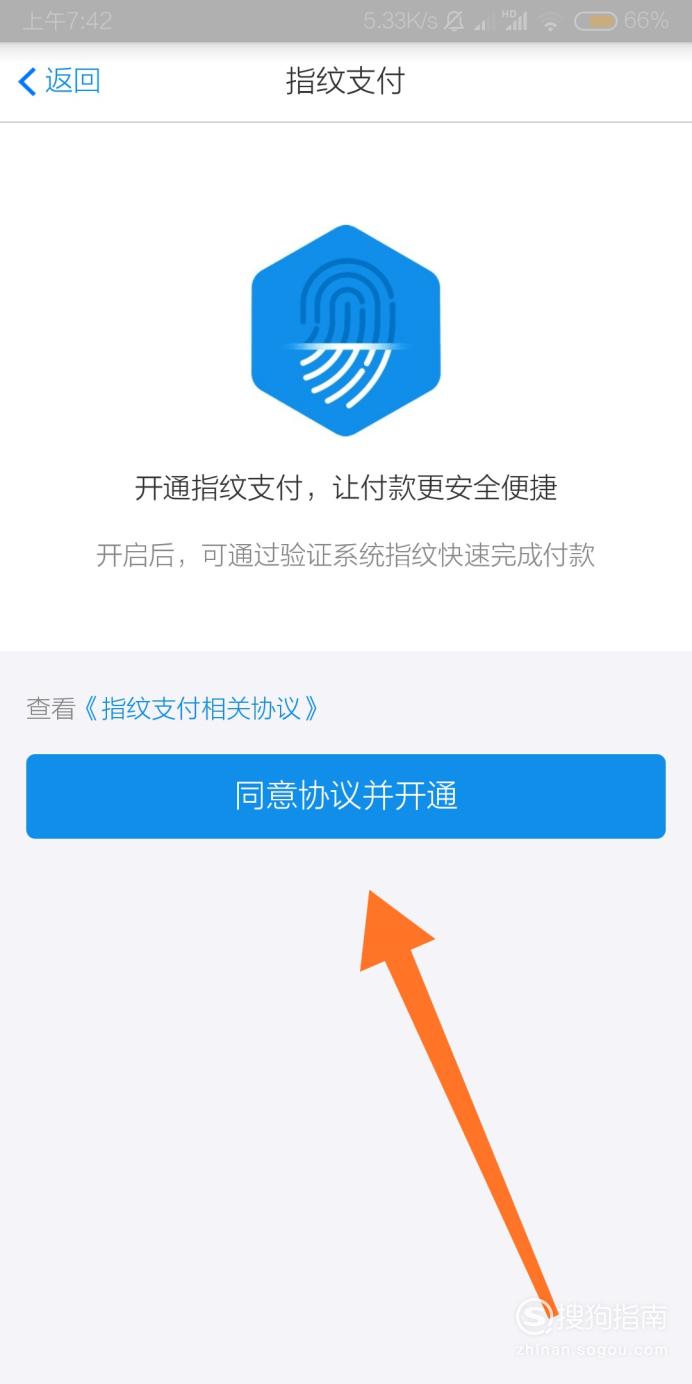This screenshot has height=1384, width=692.
Task: Open the 指纹支付相关协议 link
Action: point(201,709)
